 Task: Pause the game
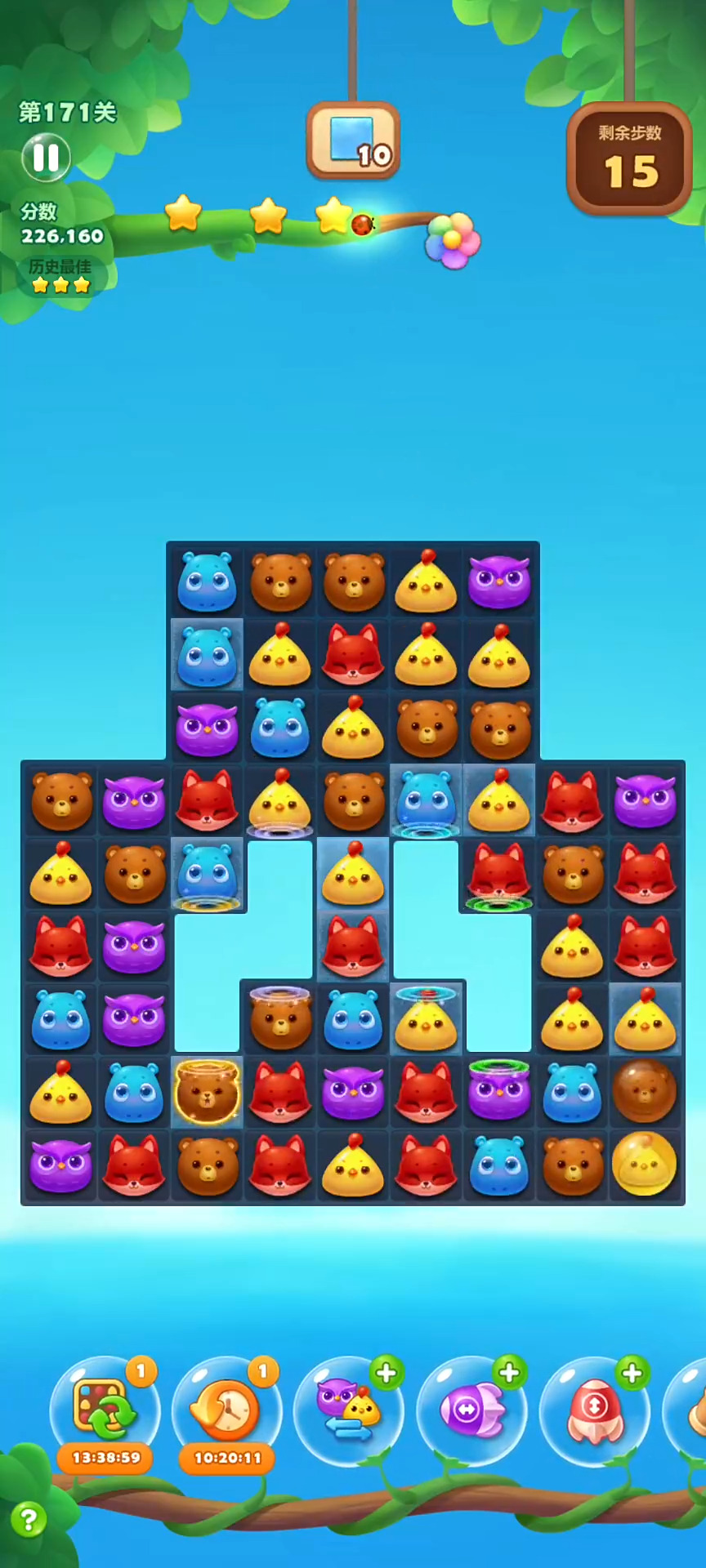(46, 157)
